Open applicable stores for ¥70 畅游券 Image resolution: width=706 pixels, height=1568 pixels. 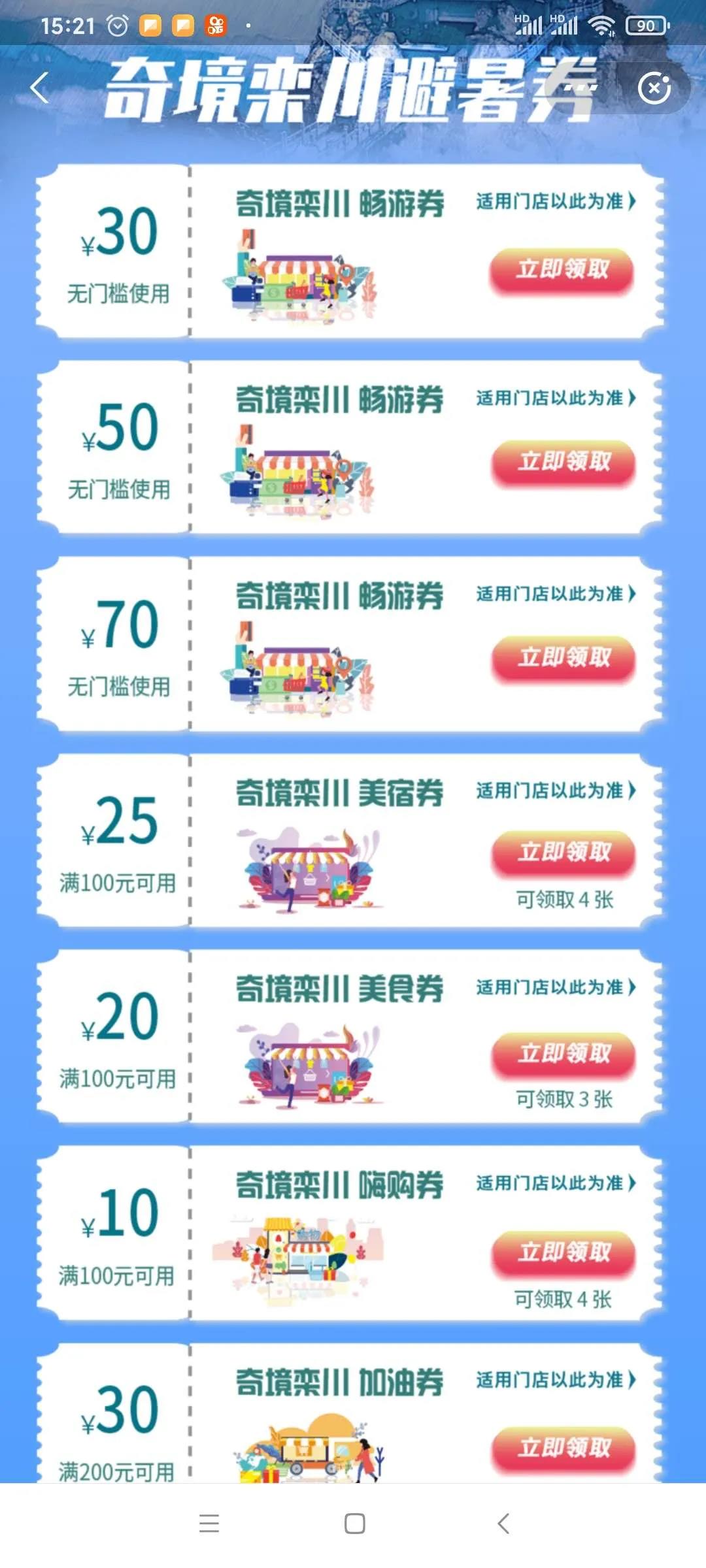[556, 594]
